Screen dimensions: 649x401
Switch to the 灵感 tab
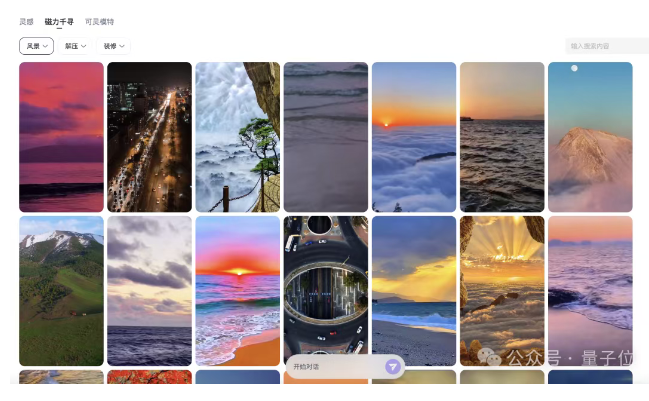[x=26, y=21]
